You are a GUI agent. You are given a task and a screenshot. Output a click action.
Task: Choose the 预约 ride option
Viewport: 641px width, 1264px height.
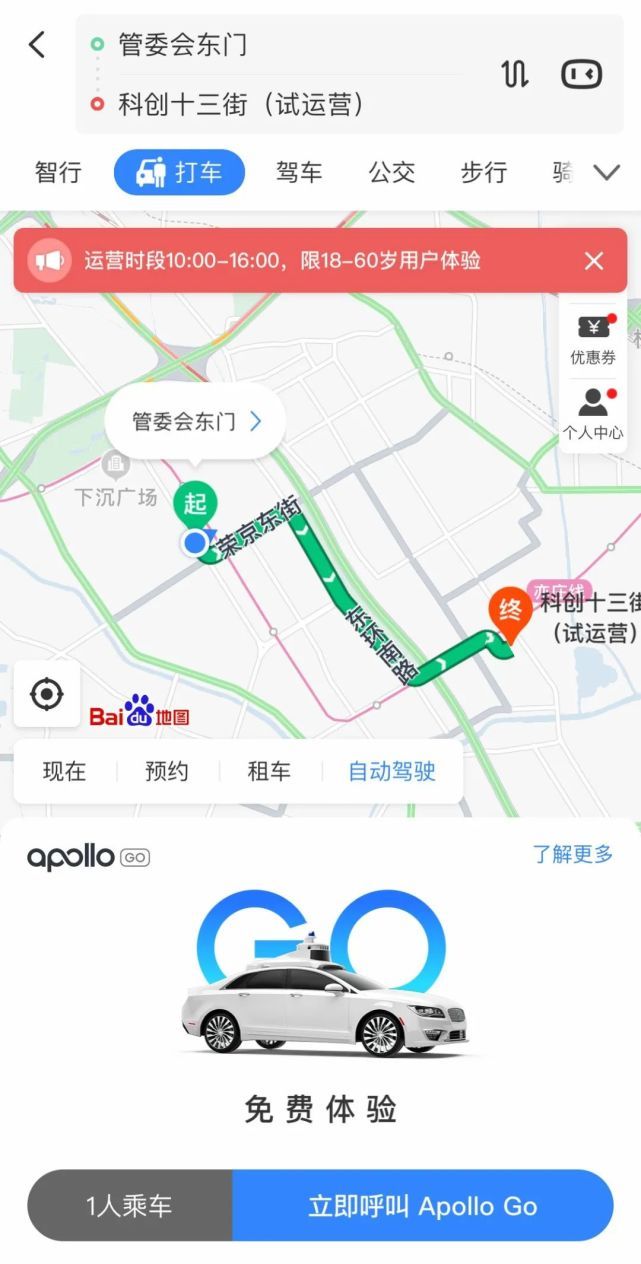(167, 771)
